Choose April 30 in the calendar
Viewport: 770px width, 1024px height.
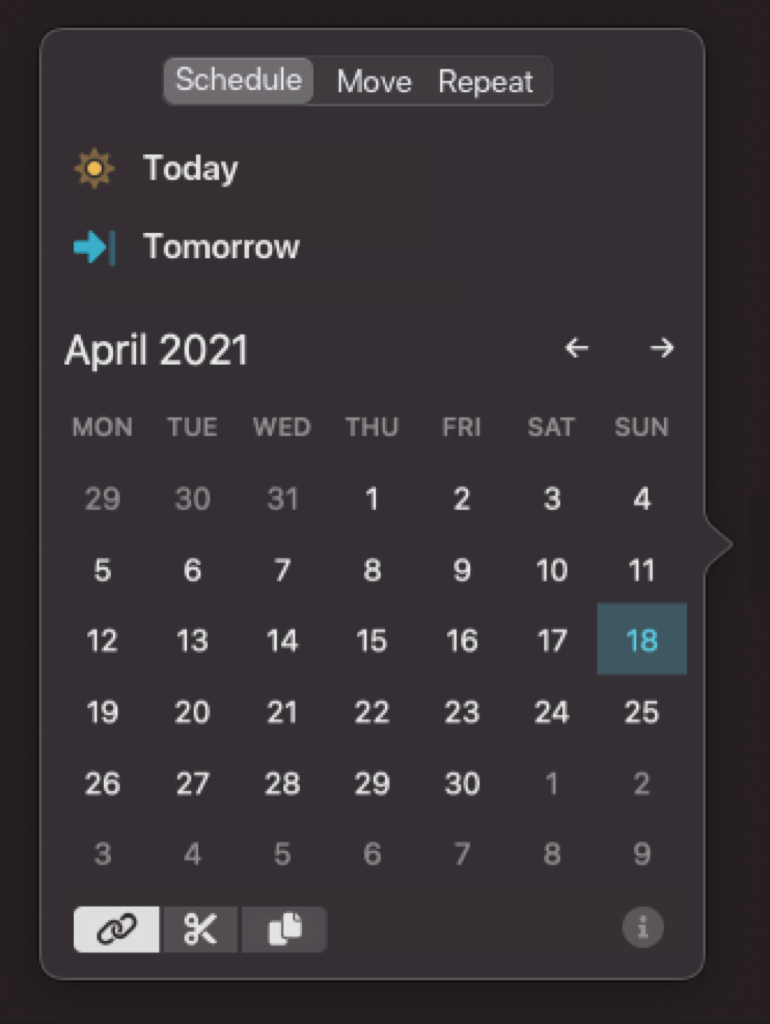pos(462,783)
